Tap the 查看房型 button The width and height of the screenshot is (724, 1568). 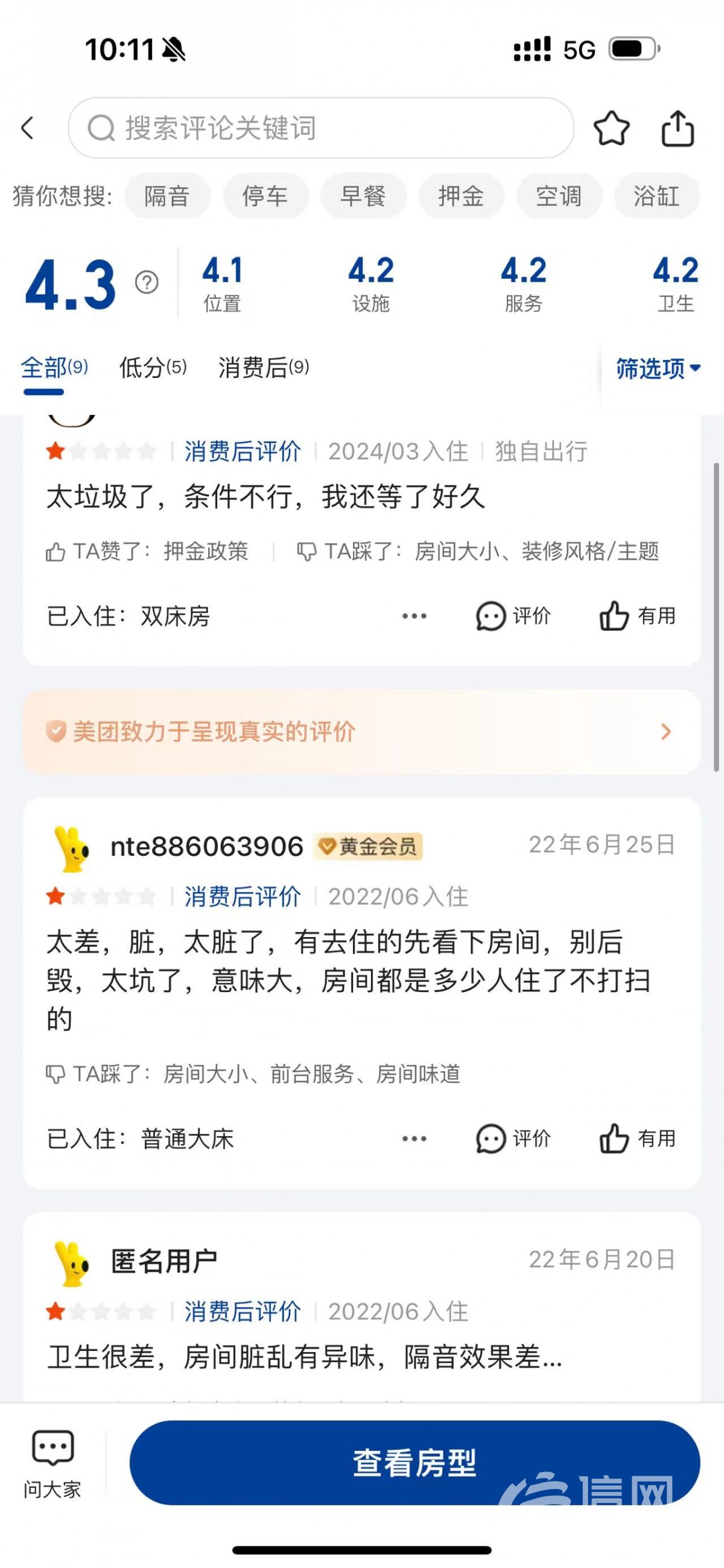coord(414,1462)
